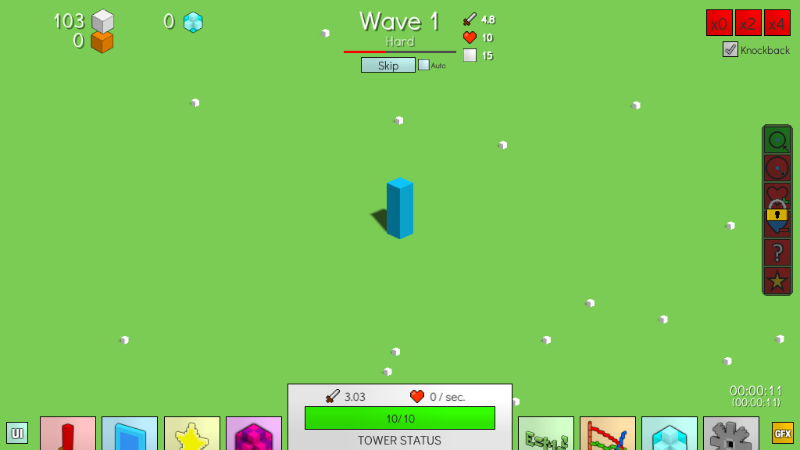
Task: Tap the red target circle icon
Action: [x=778, y=168]
